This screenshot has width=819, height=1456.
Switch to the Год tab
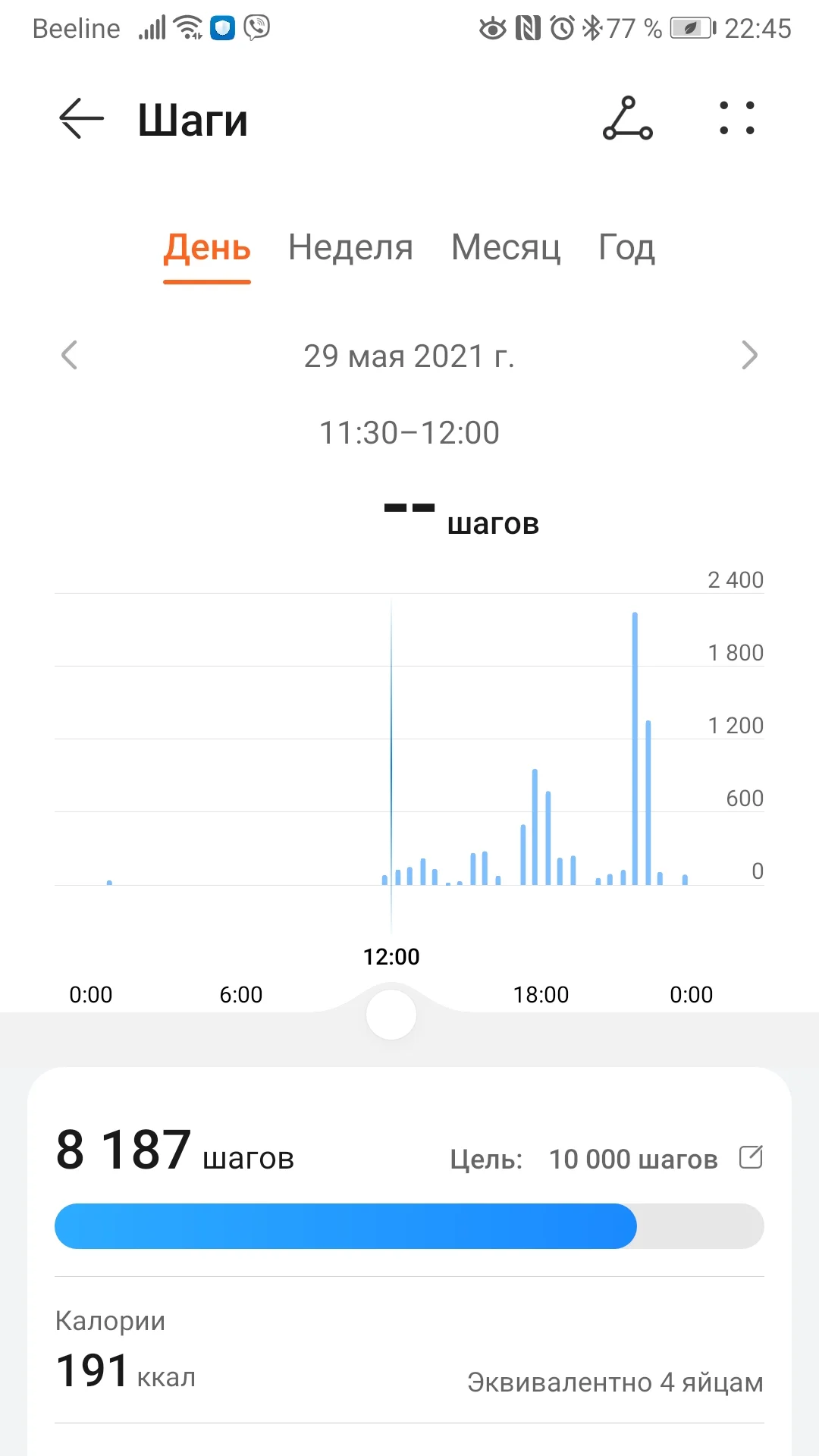click(626, 248)
